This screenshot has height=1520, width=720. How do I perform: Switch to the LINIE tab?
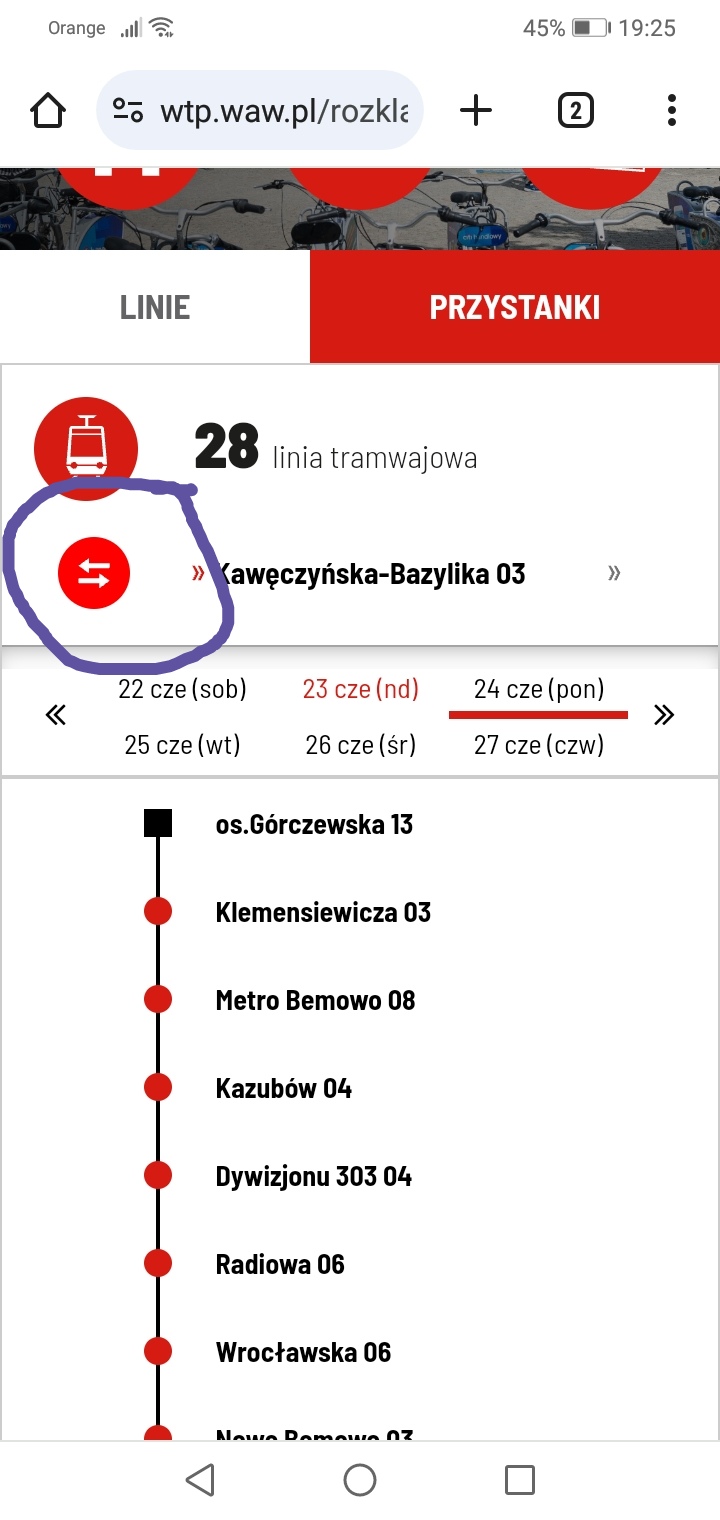click(155, 307)
